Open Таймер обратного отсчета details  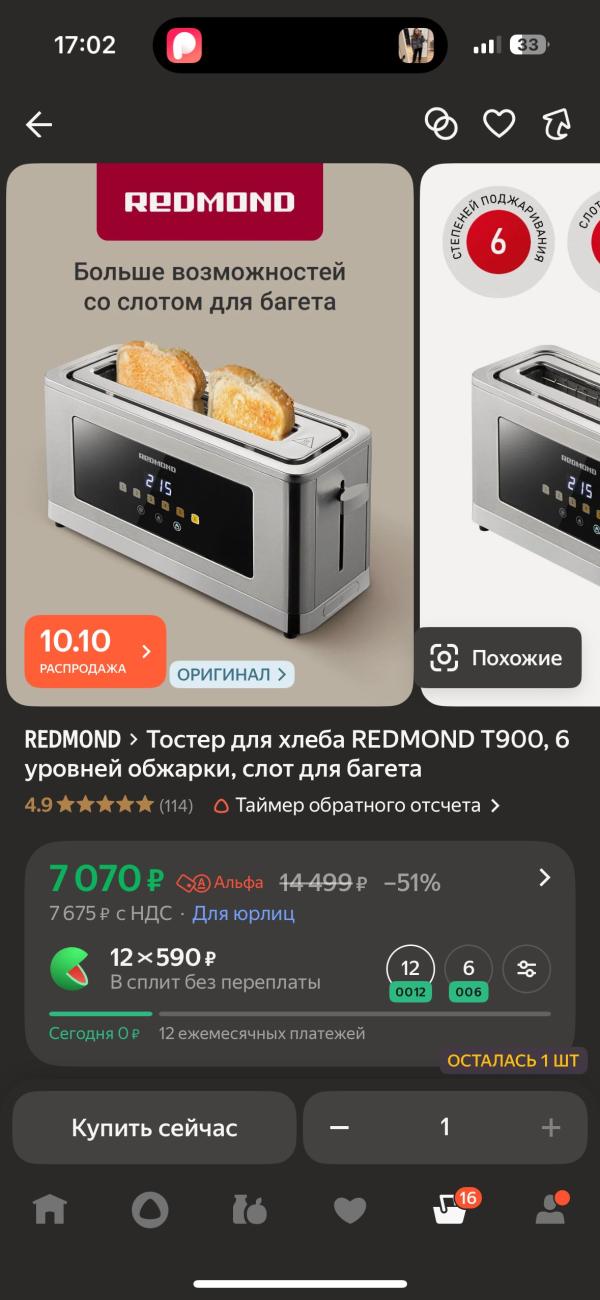357,805
